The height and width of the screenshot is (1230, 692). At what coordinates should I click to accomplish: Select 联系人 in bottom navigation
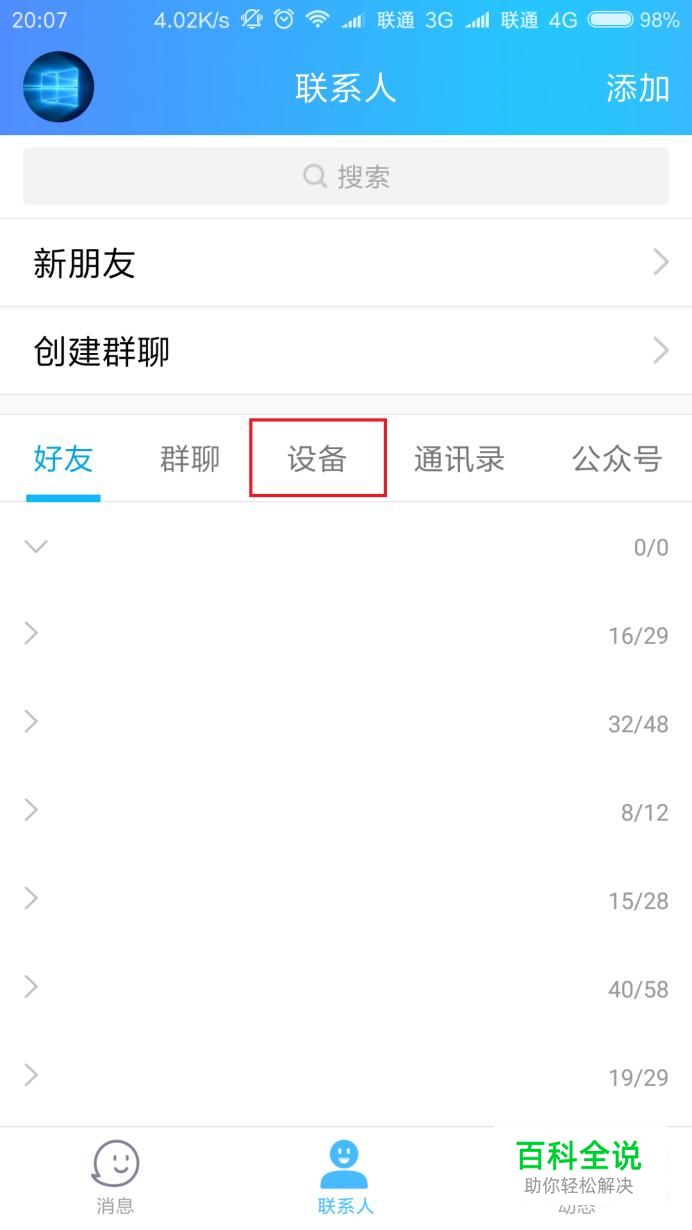[x=345, y=1177]
